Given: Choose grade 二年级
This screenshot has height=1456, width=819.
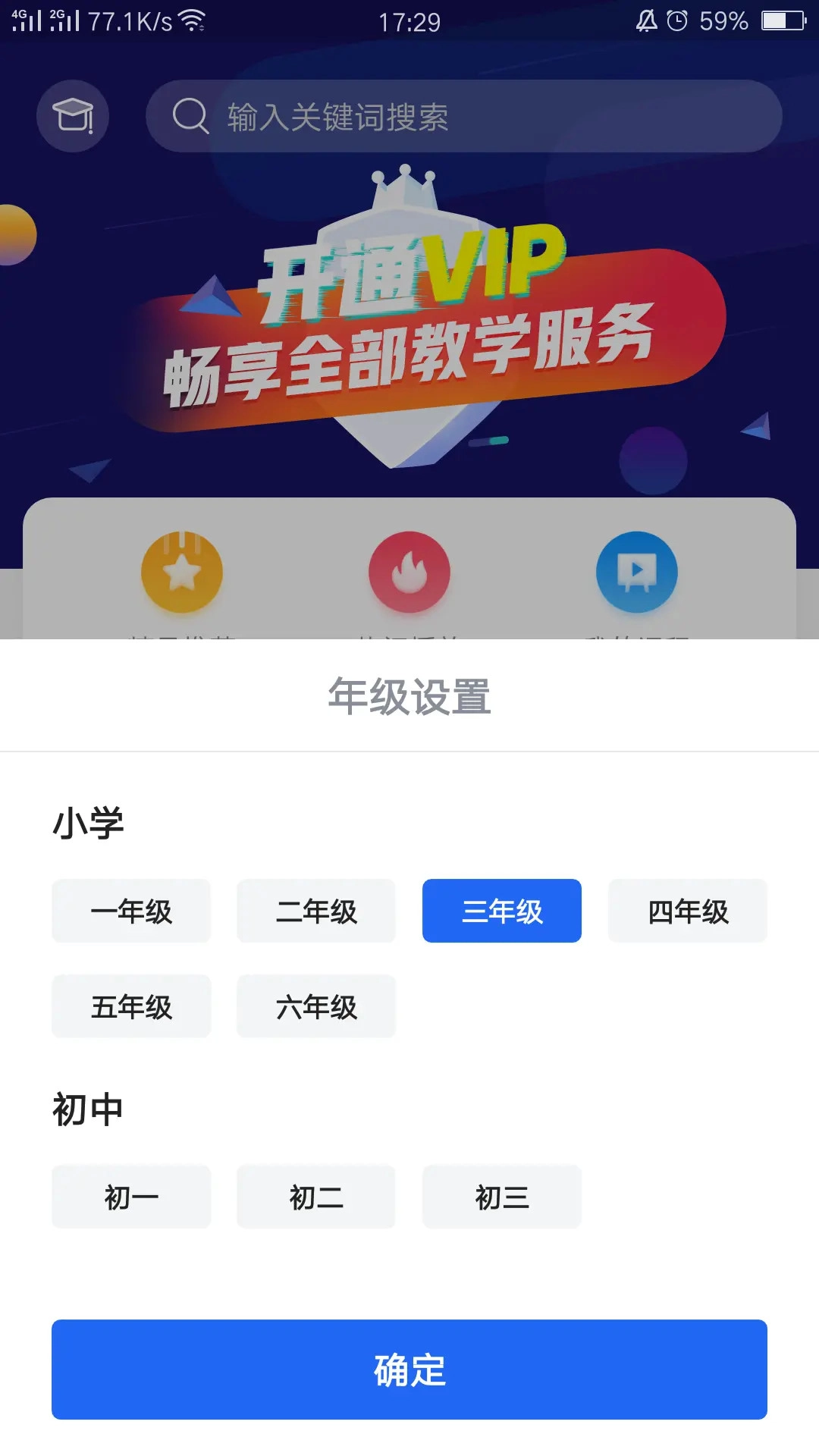Looking at the screenshot, I should 316,911.
